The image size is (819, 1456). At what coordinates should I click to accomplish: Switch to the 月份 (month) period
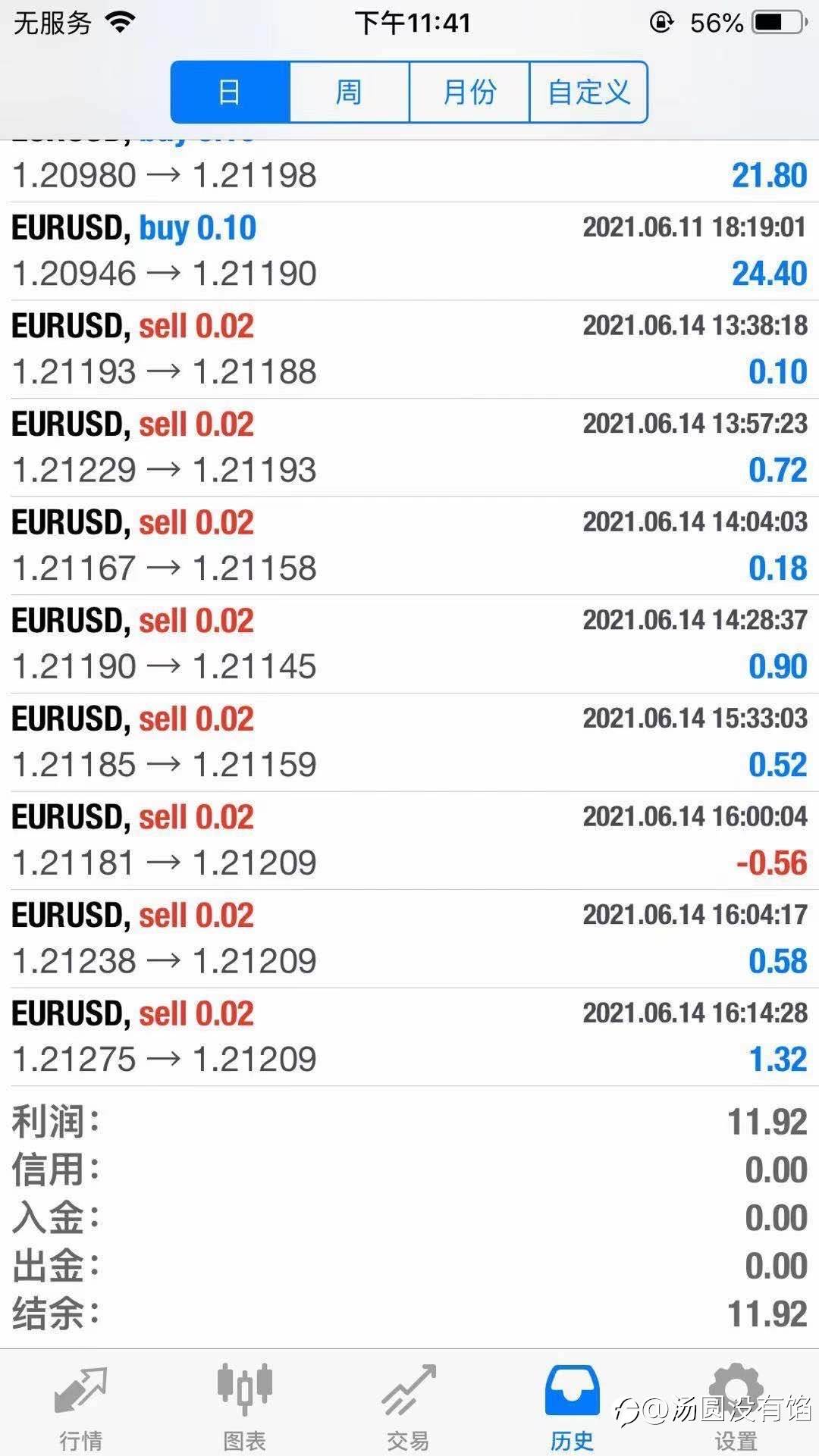point(469,92)
